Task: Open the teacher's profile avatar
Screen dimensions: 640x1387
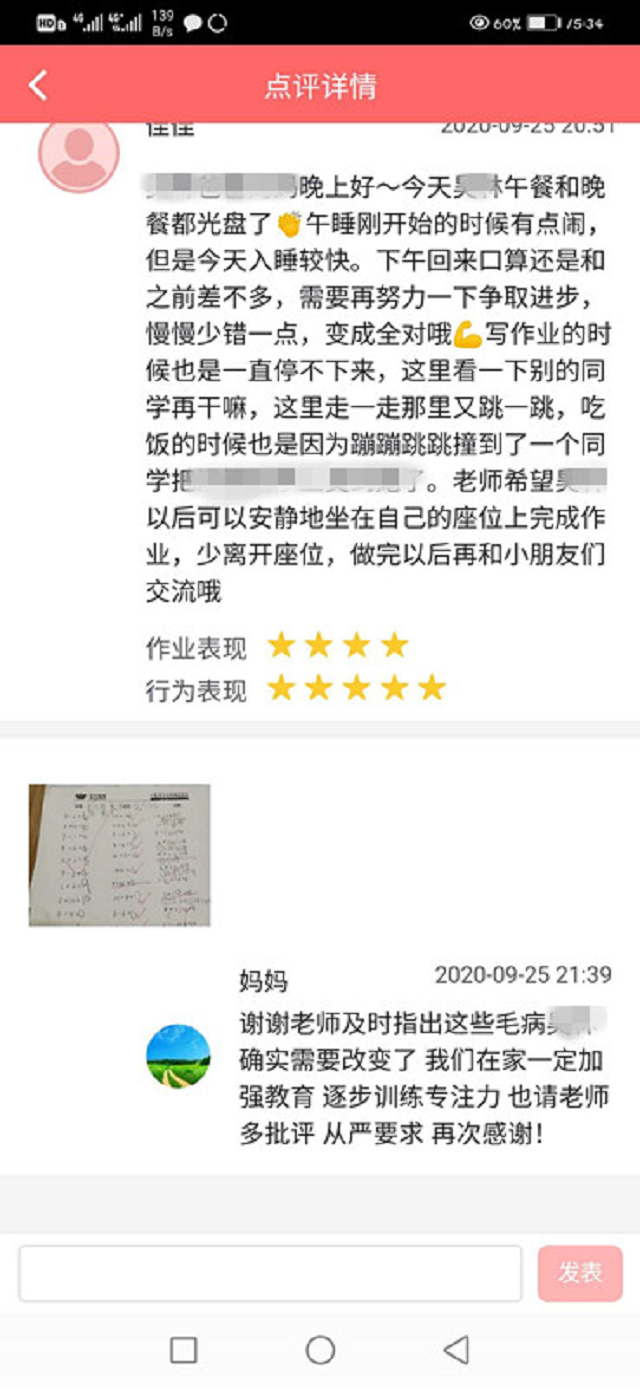Action: pyautogui.click(x=78, y=157)
